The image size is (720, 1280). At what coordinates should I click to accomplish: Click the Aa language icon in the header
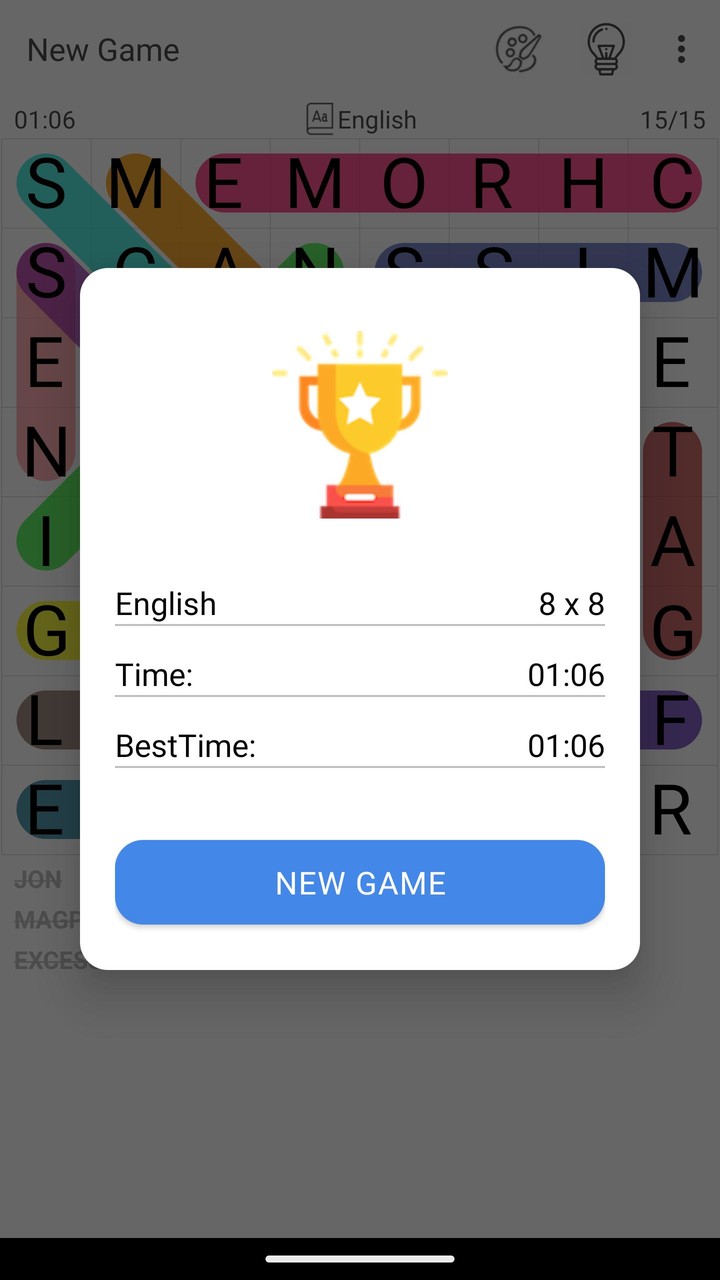point(319,117)
